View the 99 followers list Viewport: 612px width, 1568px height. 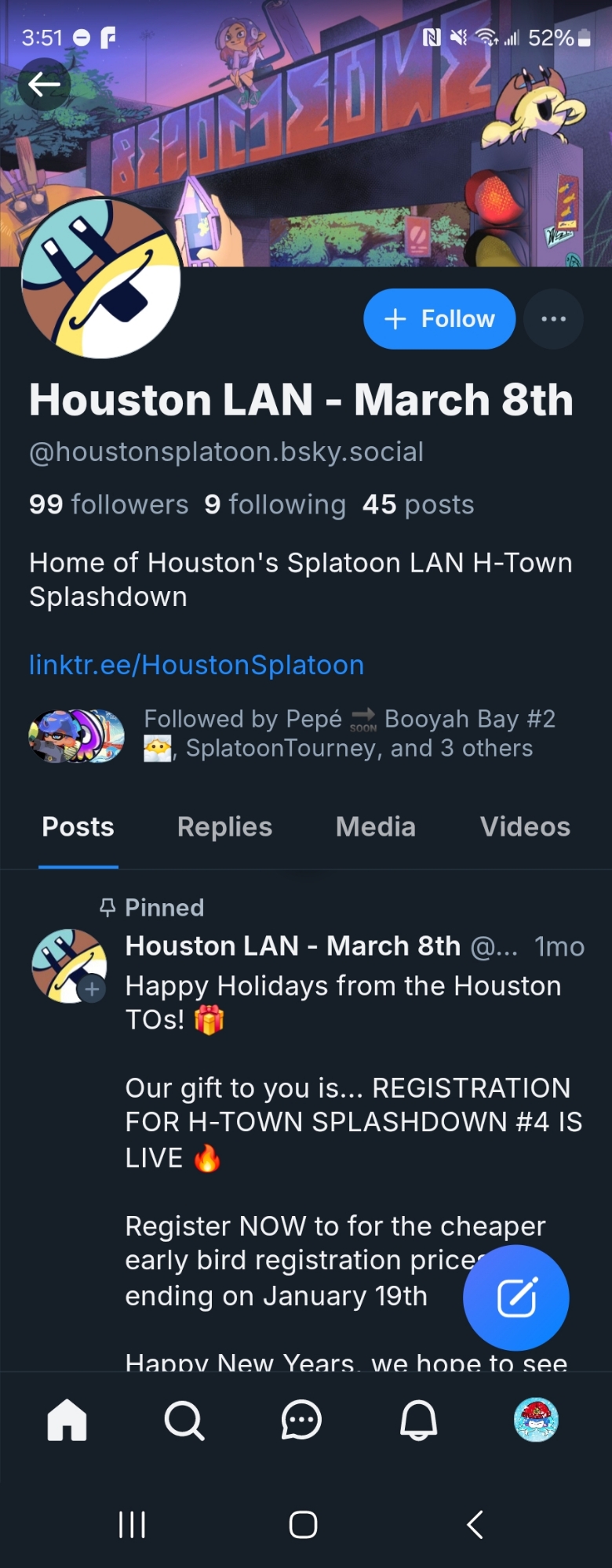click(x=108, y=505)
